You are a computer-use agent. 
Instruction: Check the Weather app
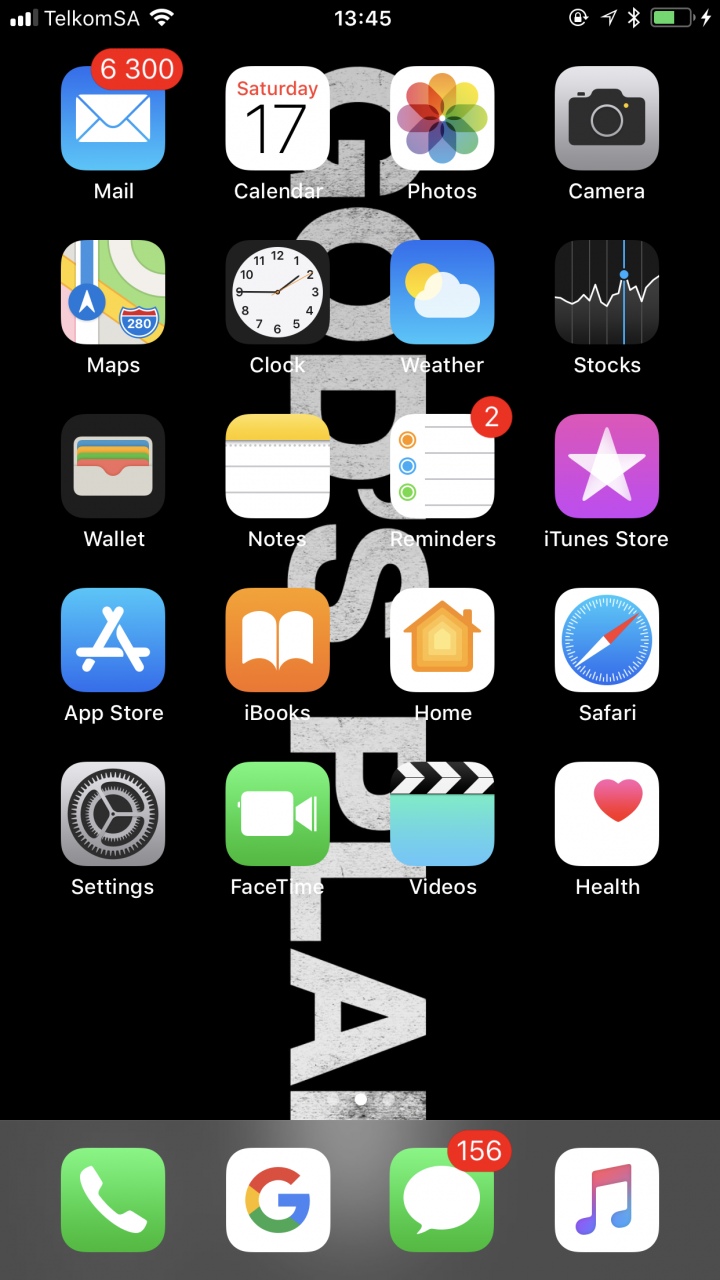442,292
